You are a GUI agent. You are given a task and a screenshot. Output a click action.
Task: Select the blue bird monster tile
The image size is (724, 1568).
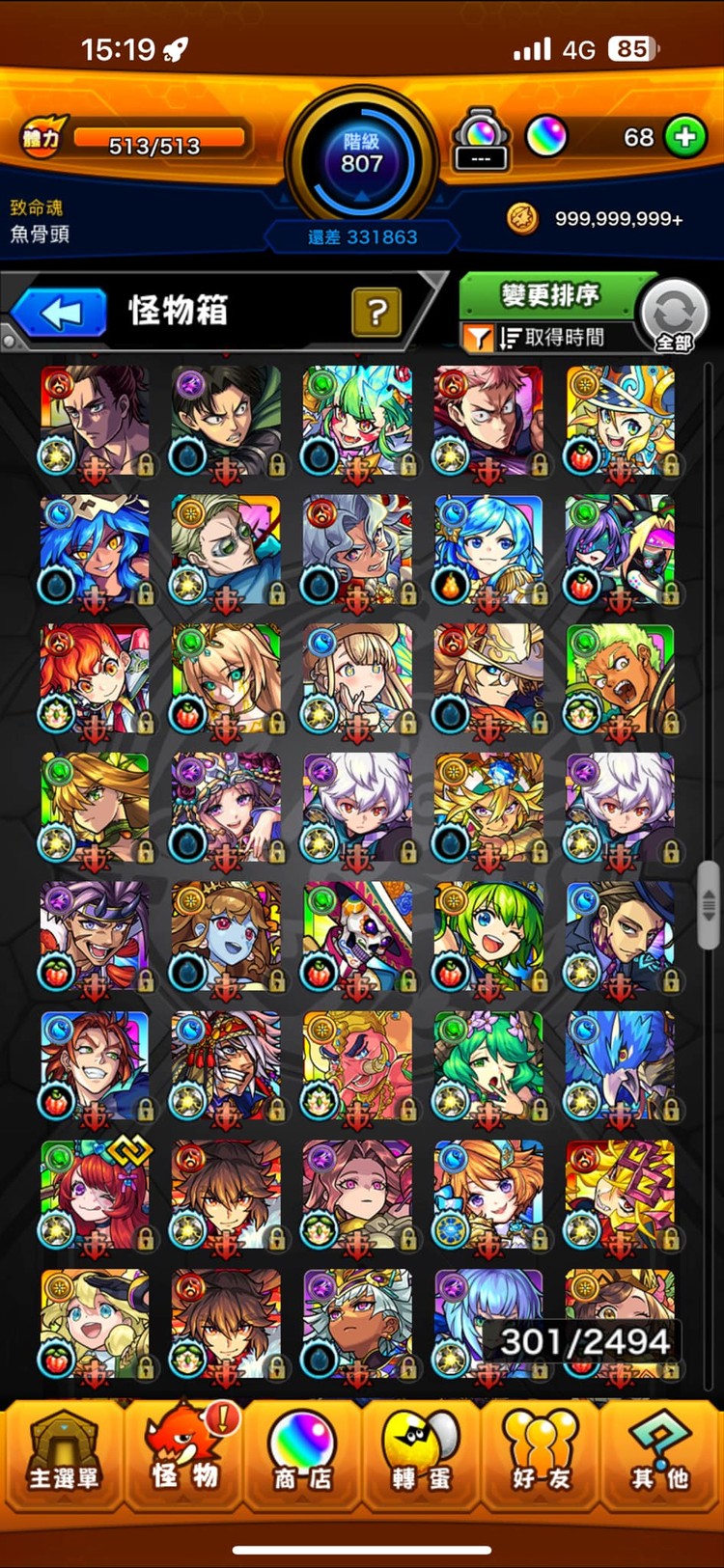click(x=620, y=1064)
